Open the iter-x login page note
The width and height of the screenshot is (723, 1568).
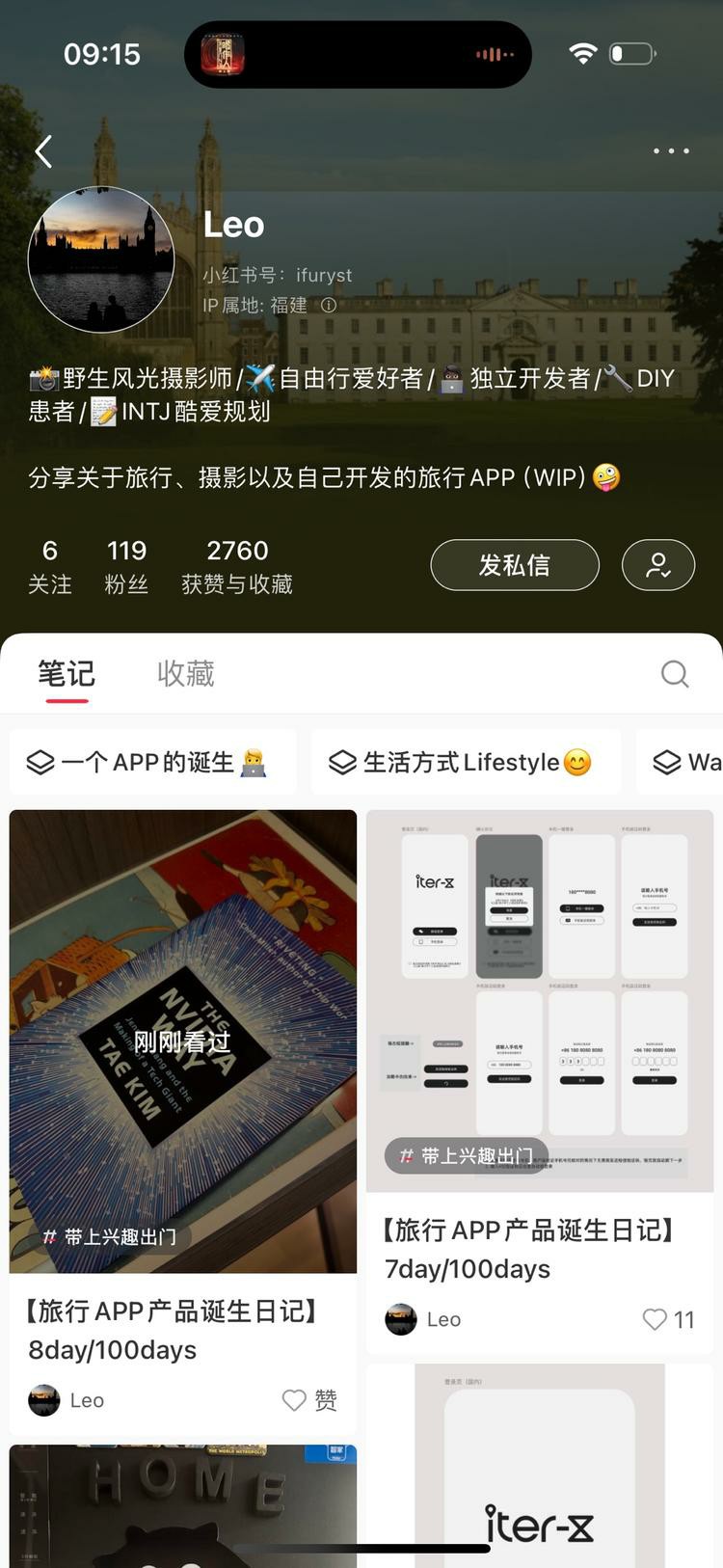pos(539,1466)
